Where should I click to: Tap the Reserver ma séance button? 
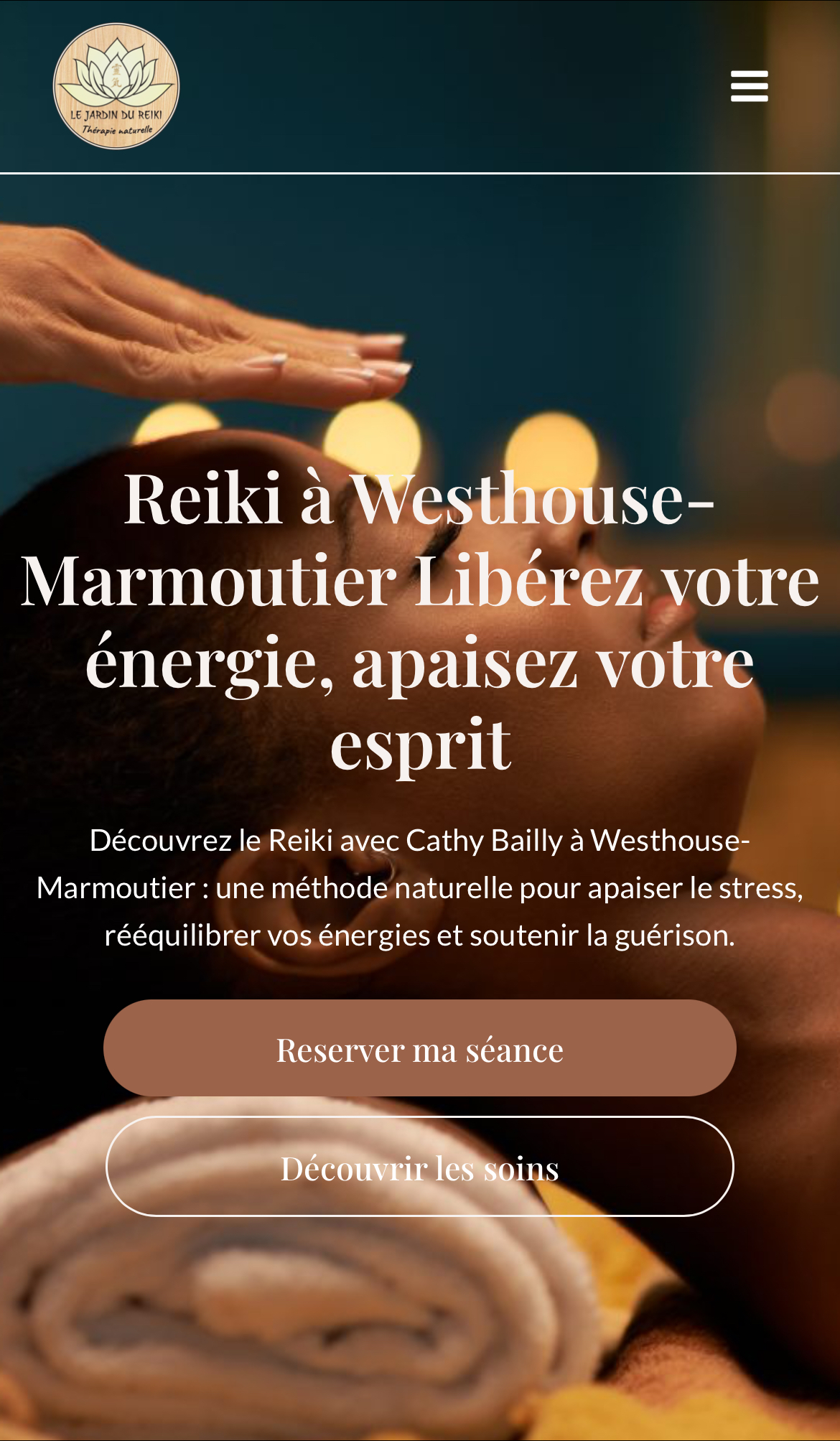(x=420, y=1048)
